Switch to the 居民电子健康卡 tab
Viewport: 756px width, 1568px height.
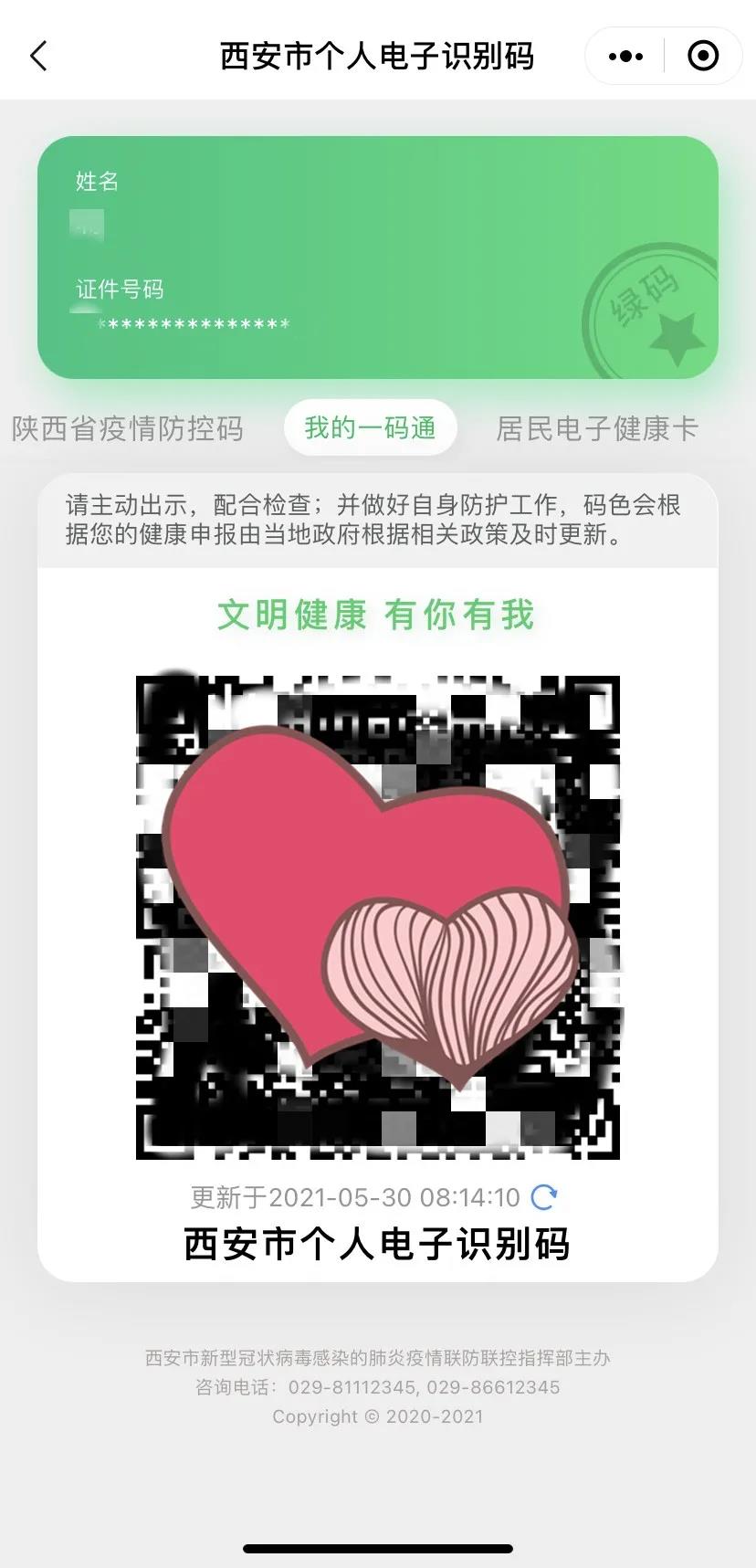point(597,428)
